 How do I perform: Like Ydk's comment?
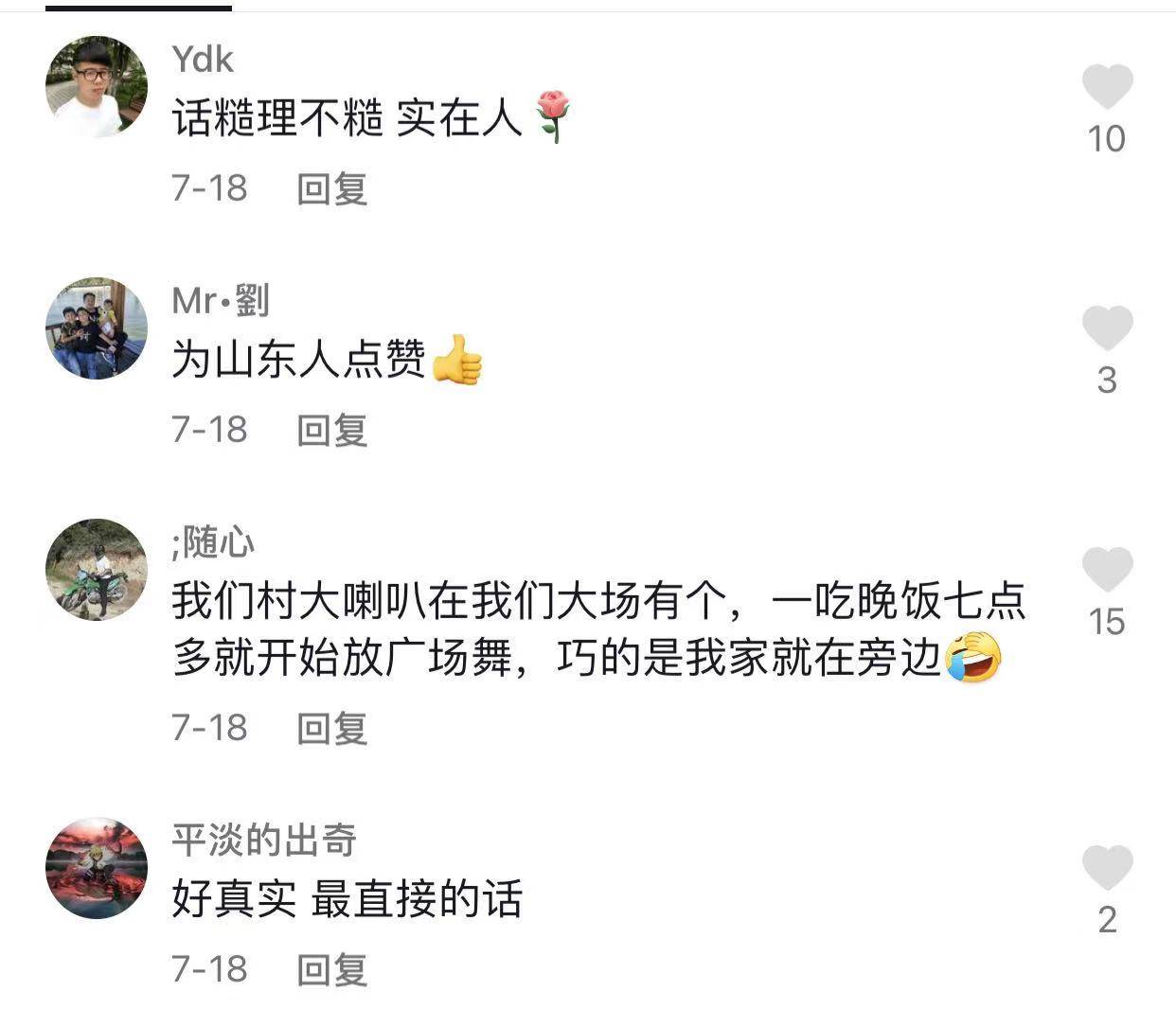pyautogui.click(x=1107, y=88)
